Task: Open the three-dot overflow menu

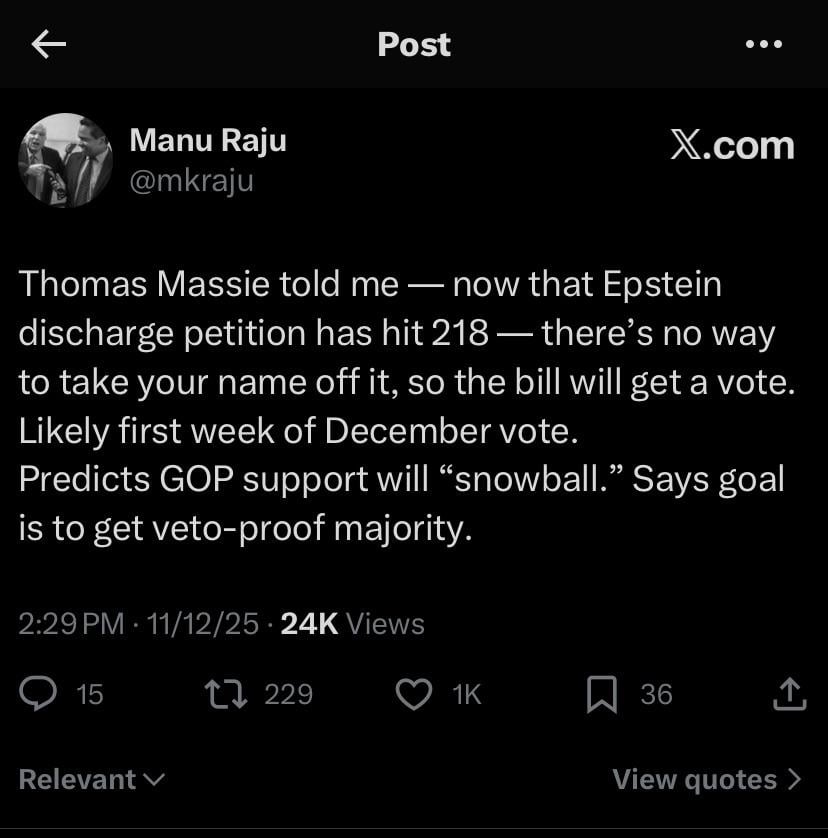Action: point(764,44)
